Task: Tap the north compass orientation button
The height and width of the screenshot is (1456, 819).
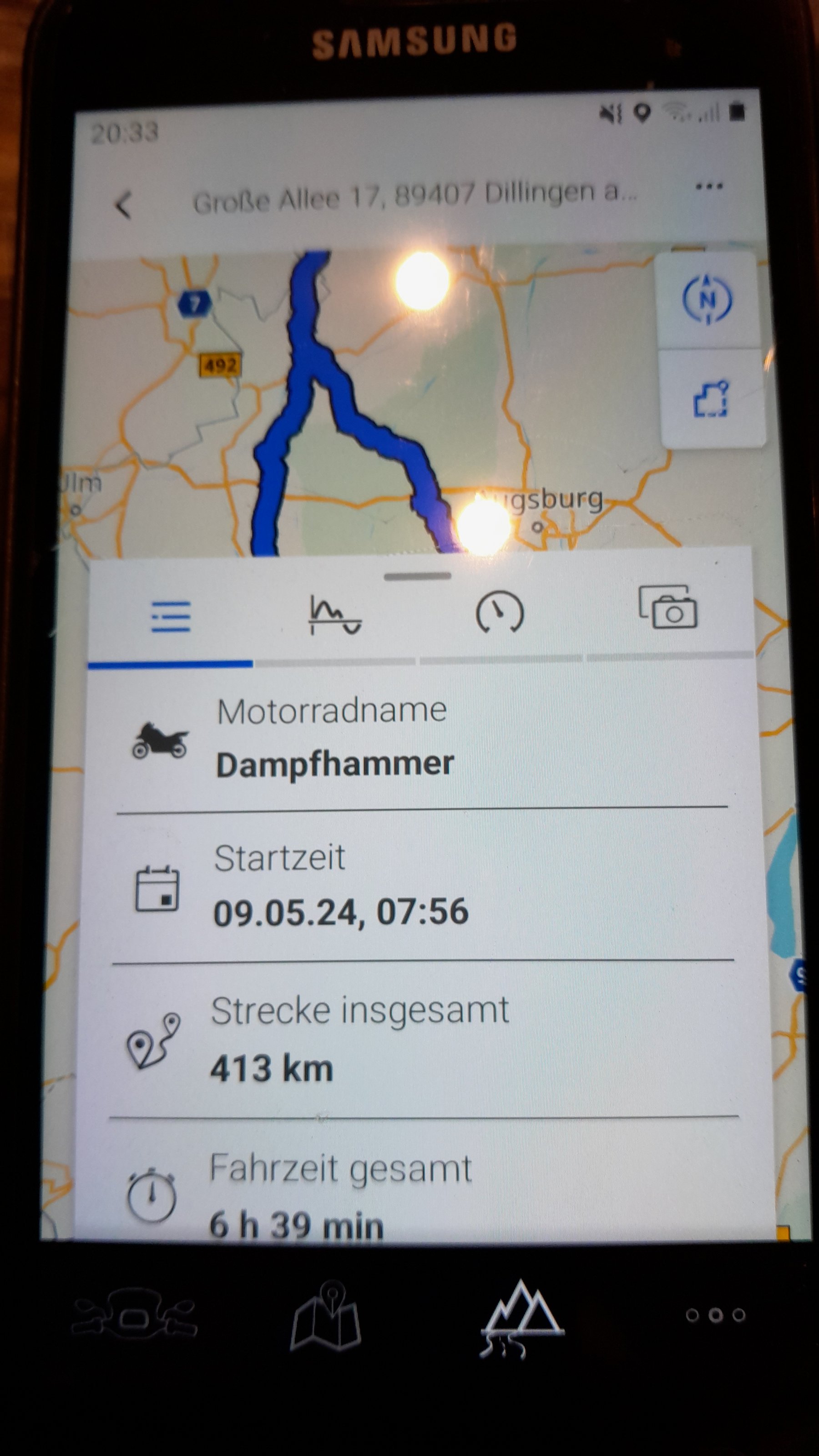Action: point(708,299)
